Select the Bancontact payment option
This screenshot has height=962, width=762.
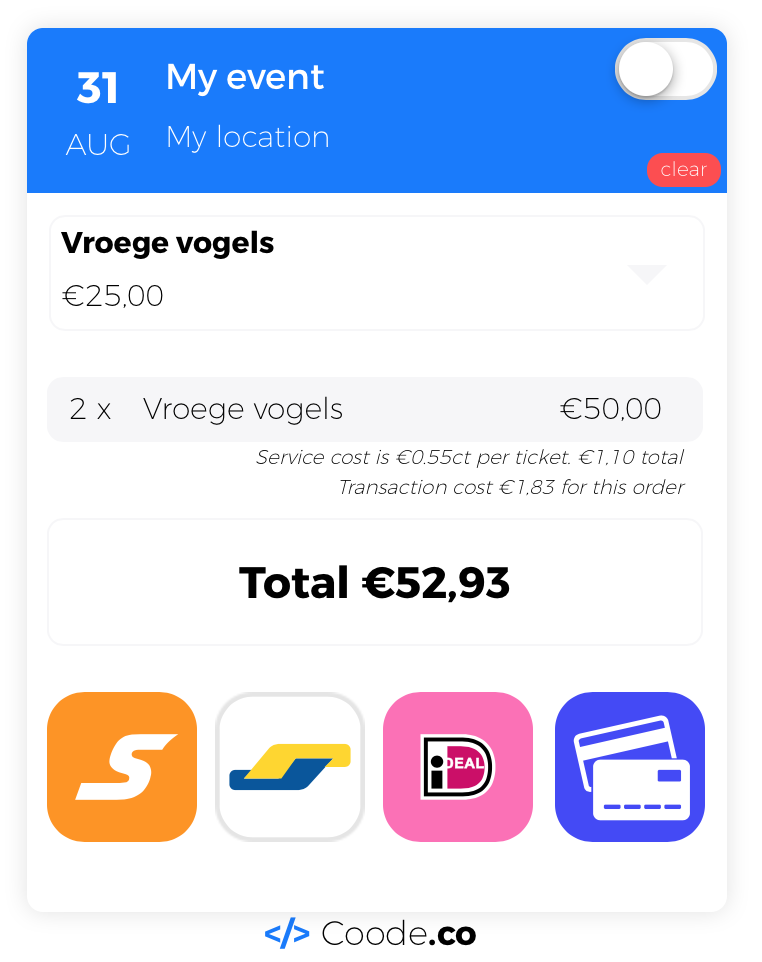click(x=290, y=767)
